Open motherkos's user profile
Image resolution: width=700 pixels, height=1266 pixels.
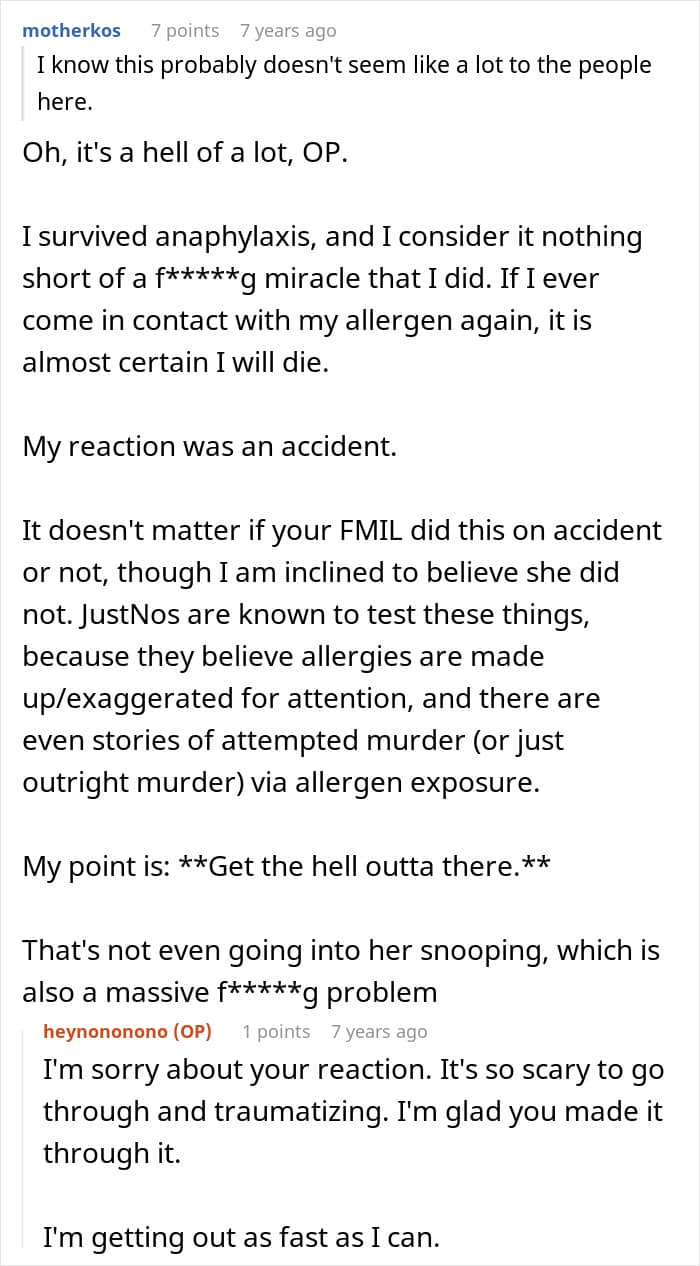[x=71, y=30]
